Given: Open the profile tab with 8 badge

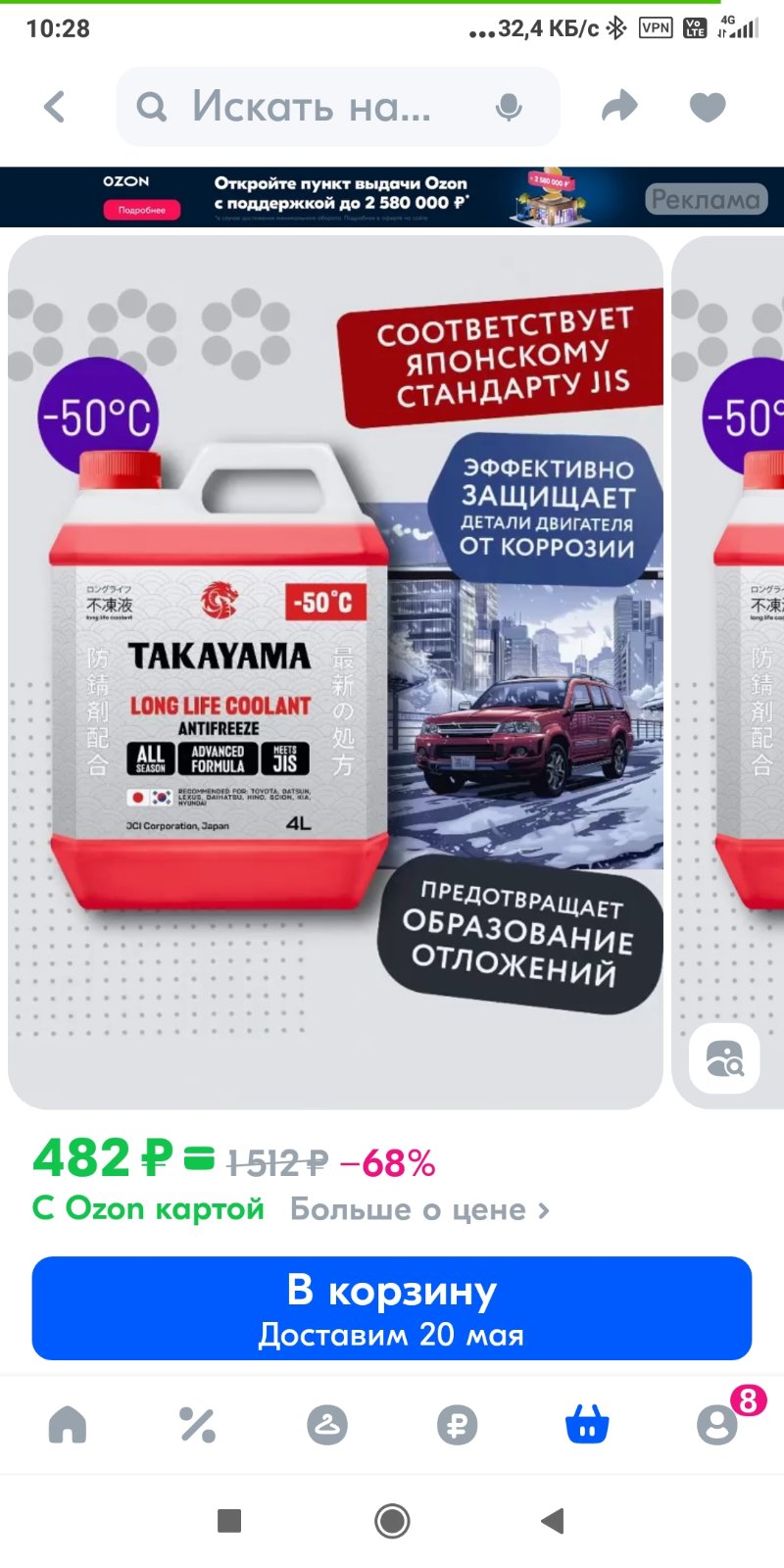Looking at the screenshot, I should coord(717,1424).
